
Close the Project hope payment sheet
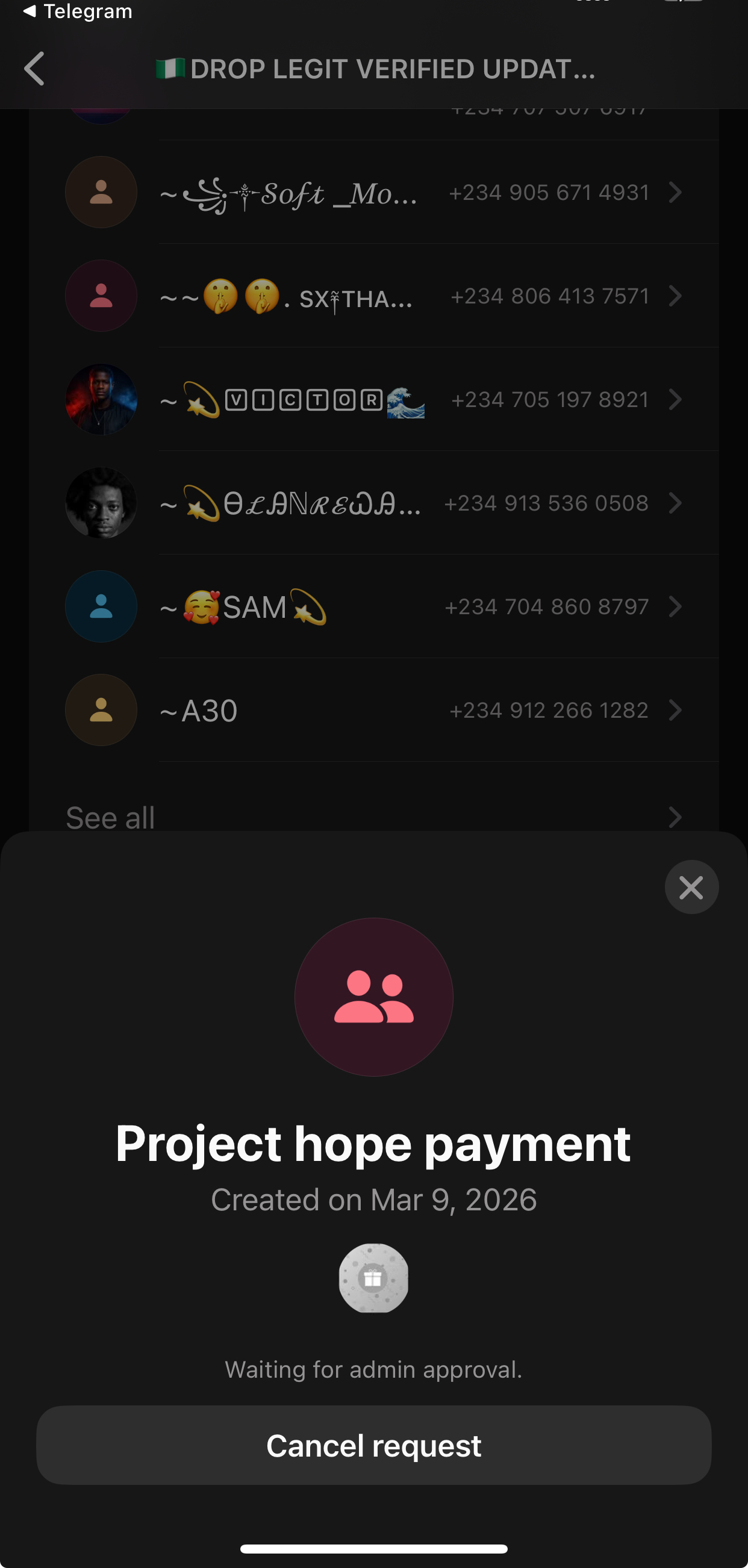691,887
